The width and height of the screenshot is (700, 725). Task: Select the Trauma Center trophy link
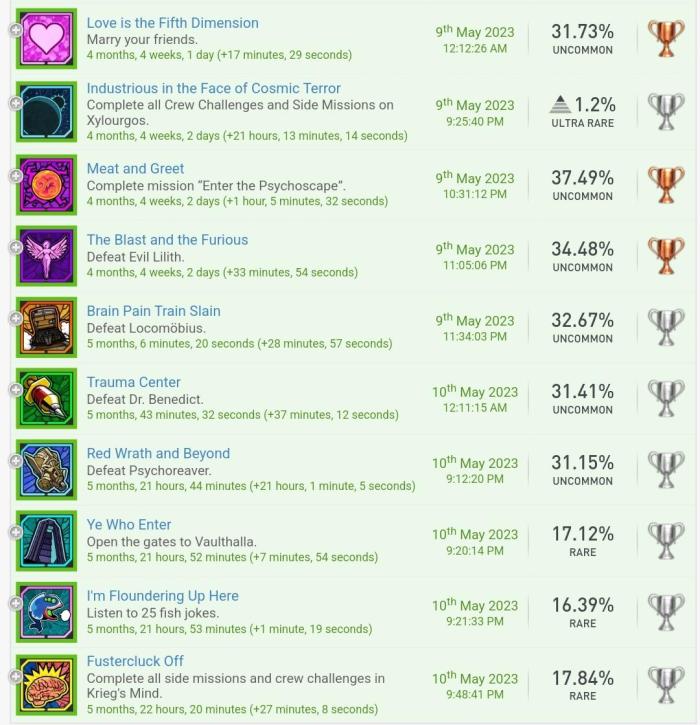tap(133, 382)
